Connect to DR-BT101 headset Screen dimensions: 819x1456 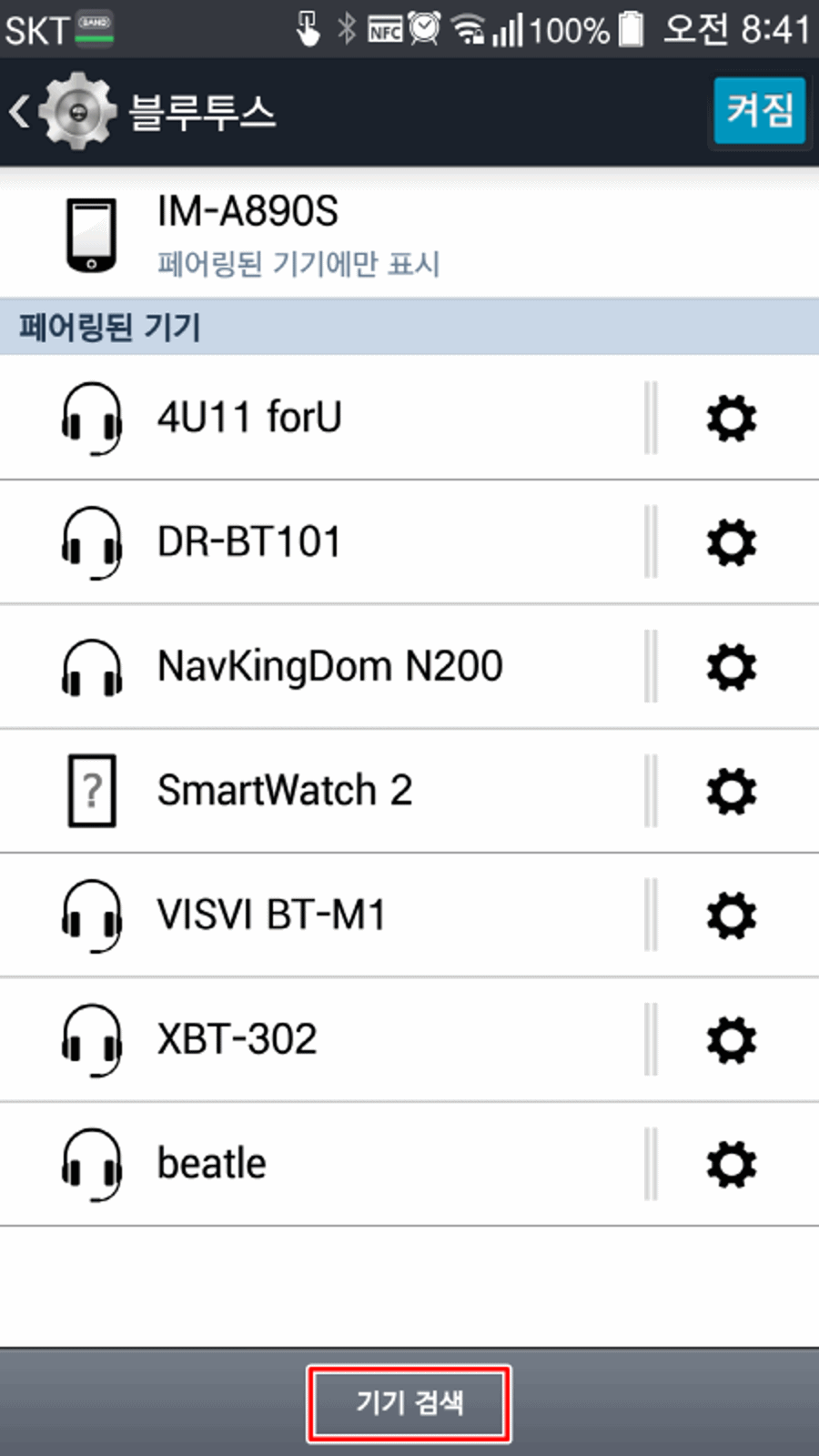320,542
